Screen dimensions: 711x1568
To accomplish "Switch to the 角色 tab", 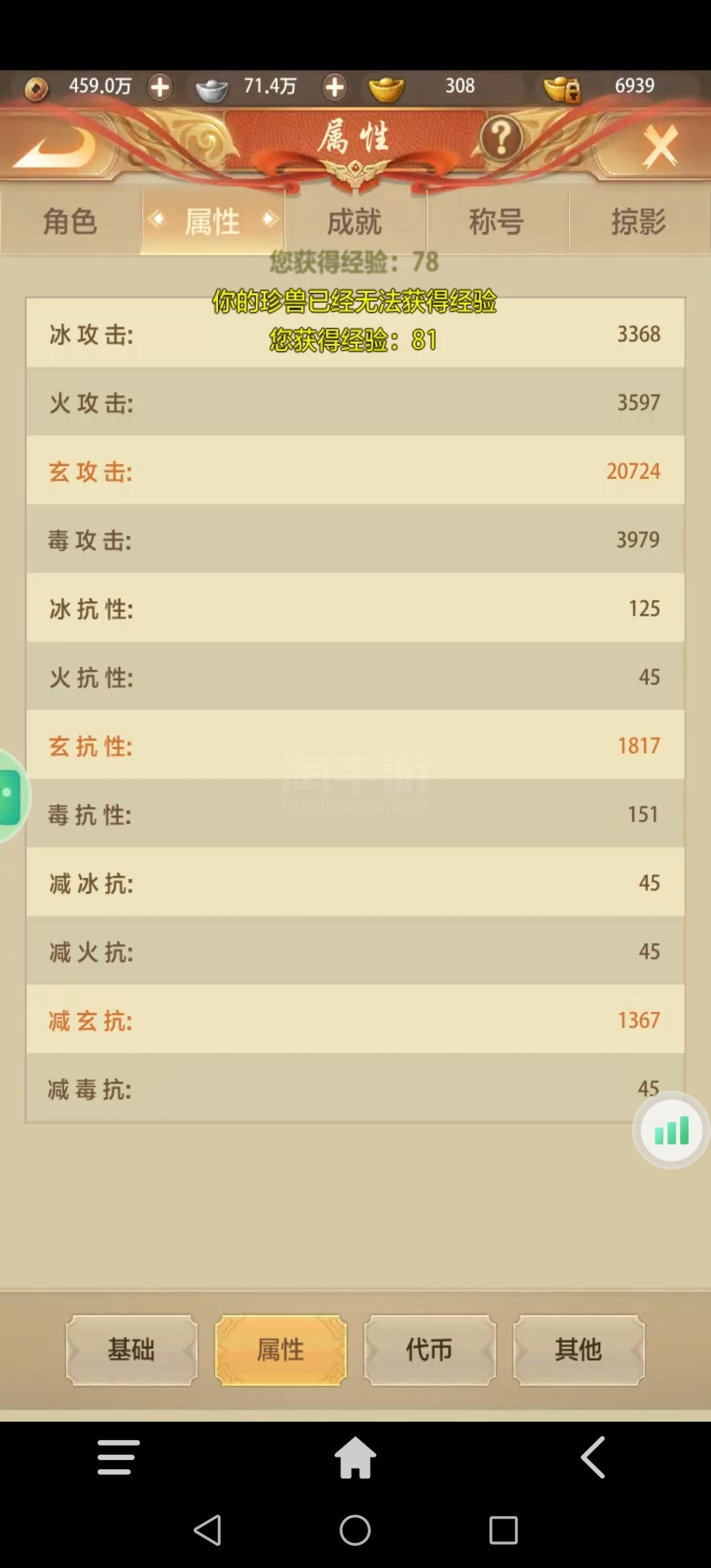I will (70, 221).
